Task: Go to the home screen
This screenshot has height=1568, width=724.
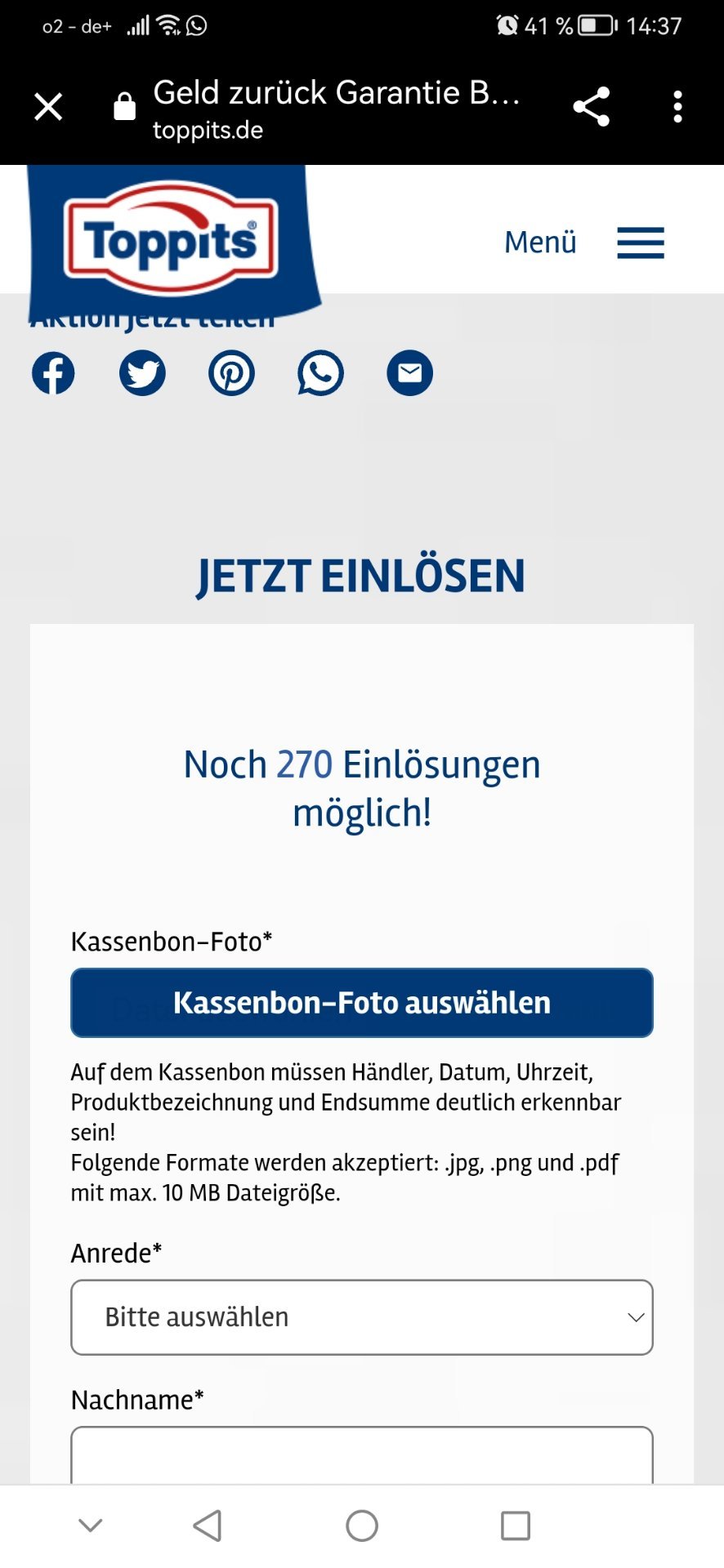Action: click(362, 1525)
